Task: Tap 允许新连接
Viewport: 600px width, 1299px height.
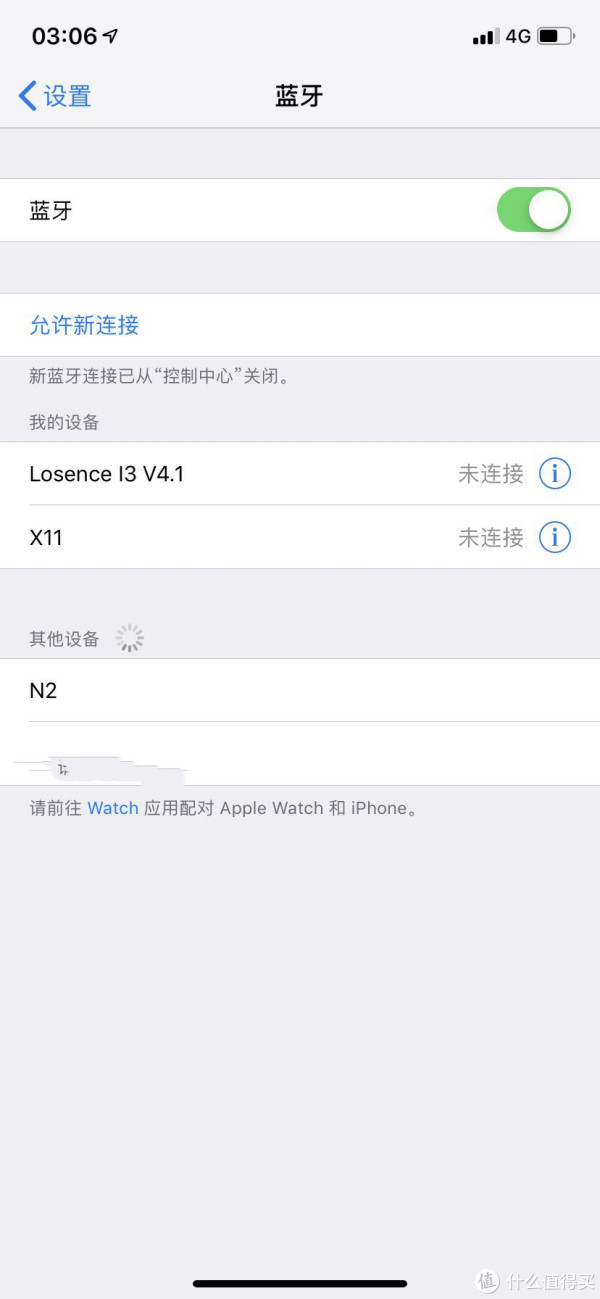Action: click(x=300, y=325)
